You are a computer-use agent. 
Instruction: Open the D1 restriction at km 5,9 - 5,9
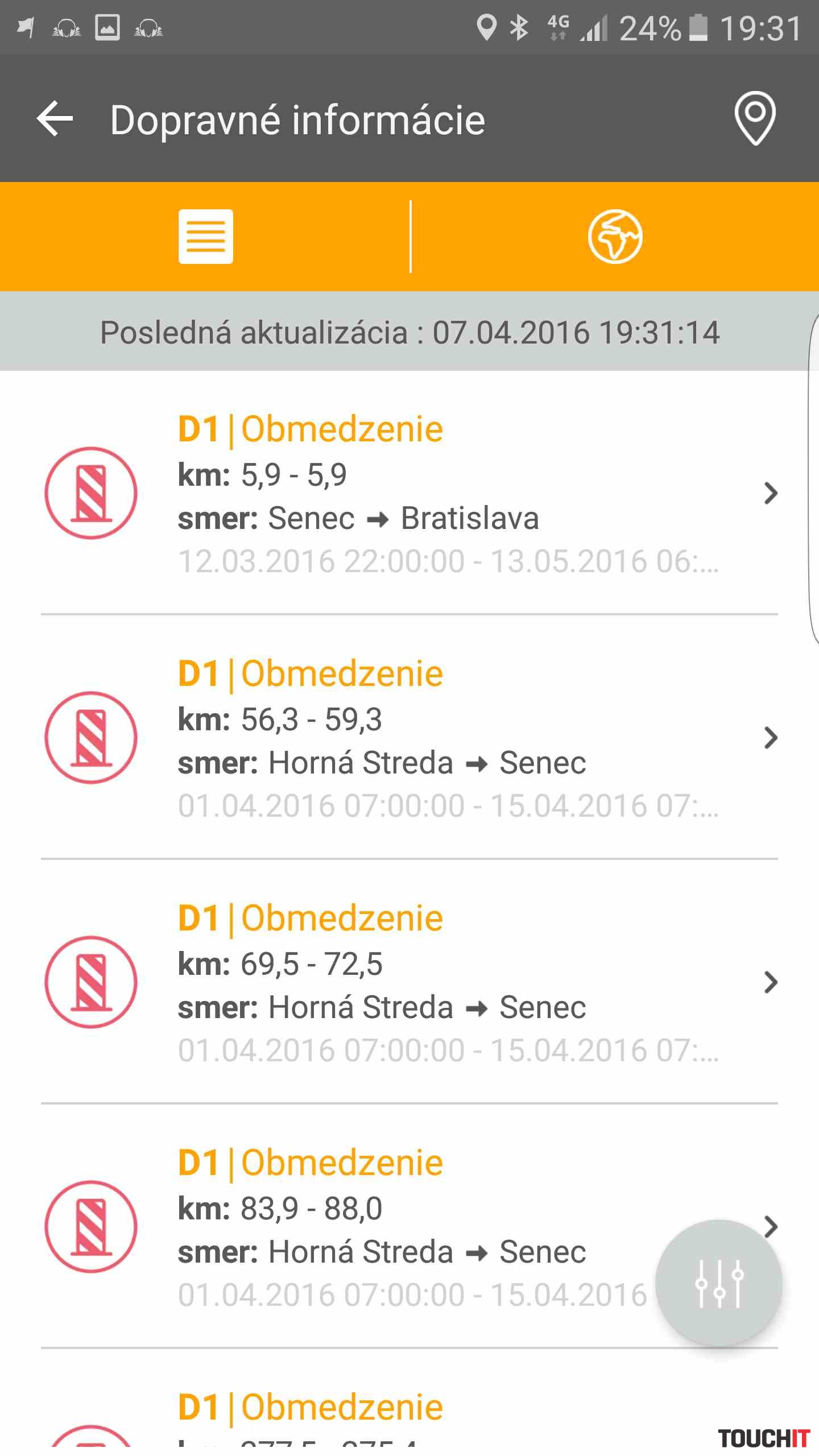coord(409,493)
